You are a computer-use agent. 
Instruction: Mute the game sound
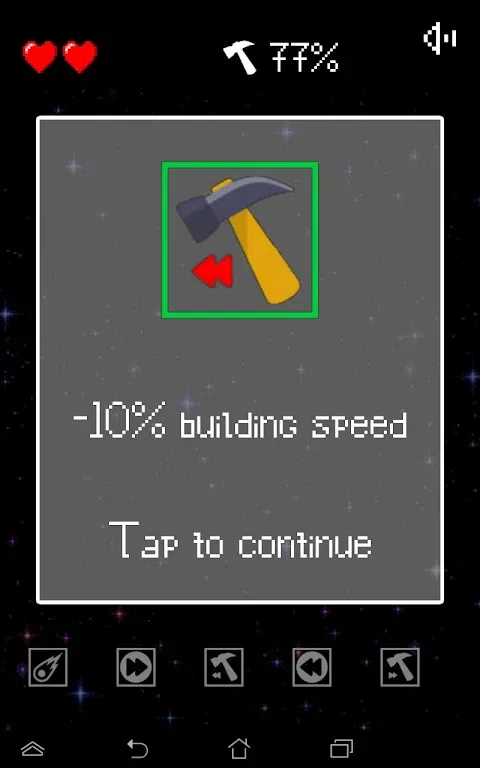coord(440,38)
